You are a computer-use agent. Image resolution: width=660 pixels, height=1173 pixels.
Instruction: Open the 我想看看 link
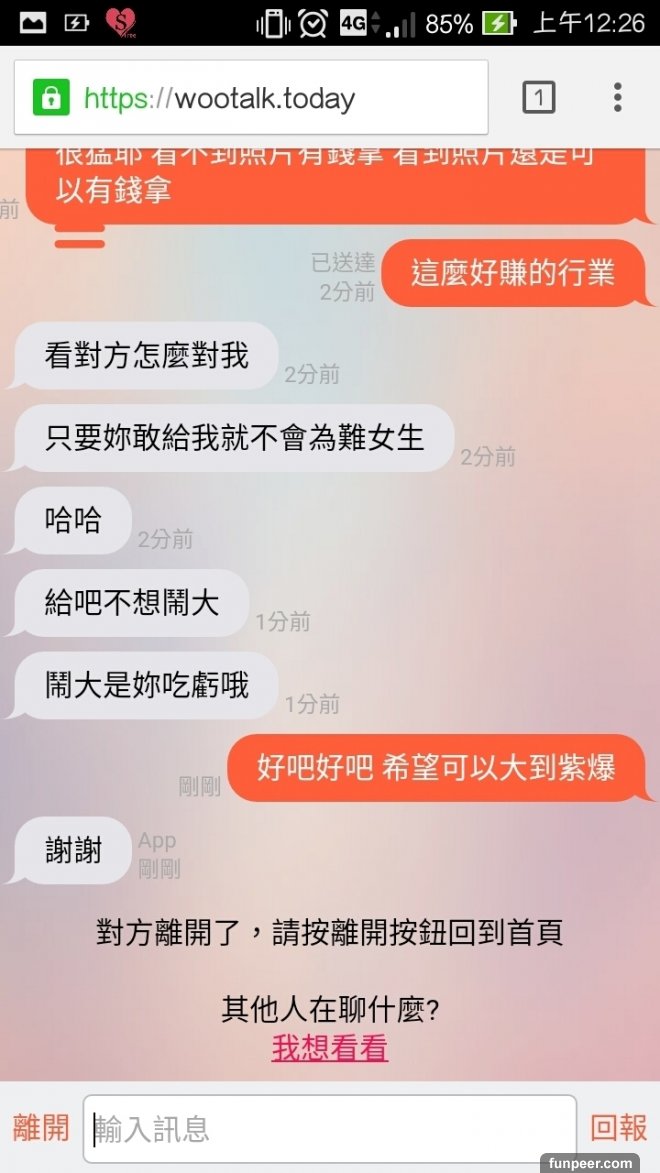click(x=329, y=1048)
